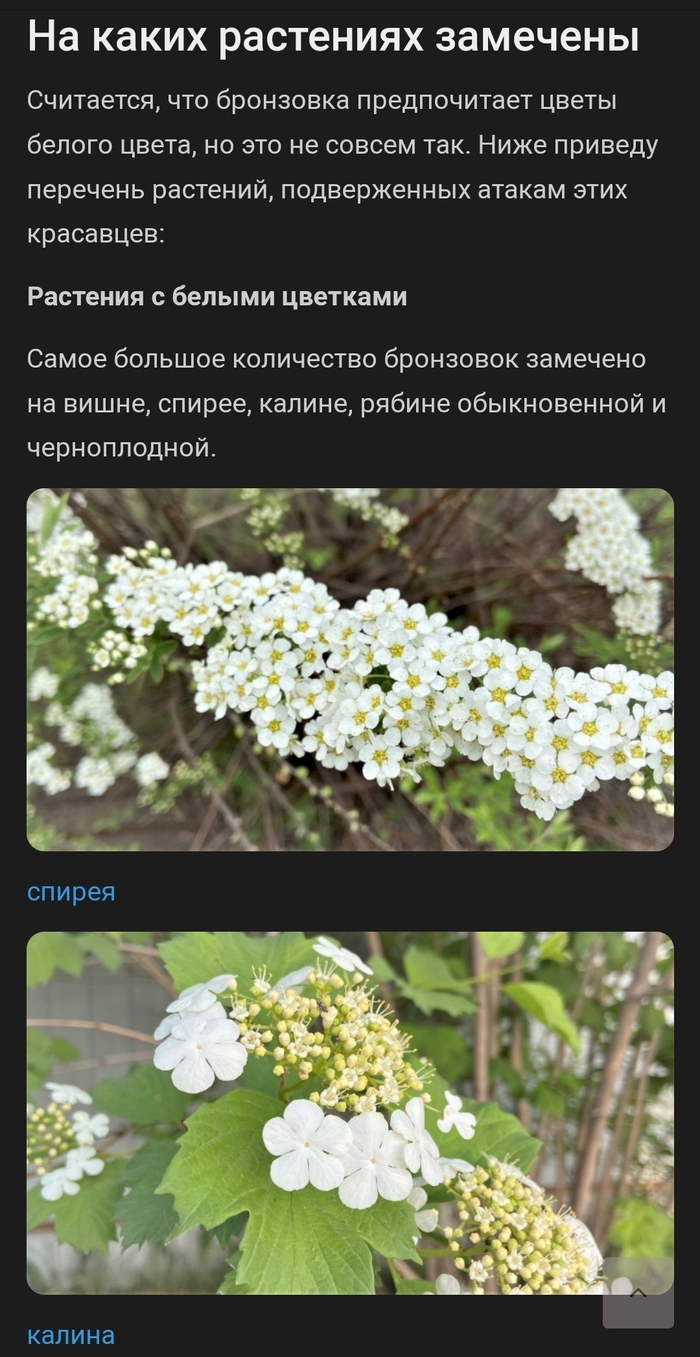The width and height of the screenshot is (700, 1357).
Task: Tap the scroll-to-top arrow button
Action: [638, 1293]
